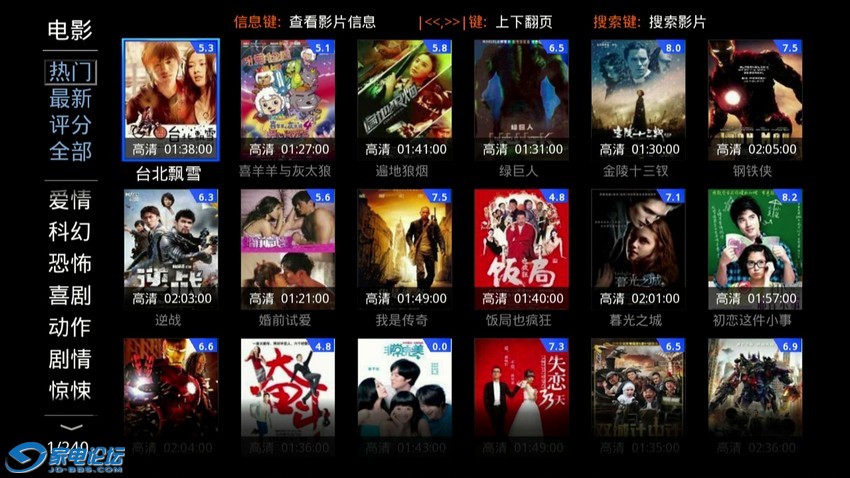Open the movie 台北飘雪
The height and width of the screenshot is (478, 850).
(x=170, y=100)
